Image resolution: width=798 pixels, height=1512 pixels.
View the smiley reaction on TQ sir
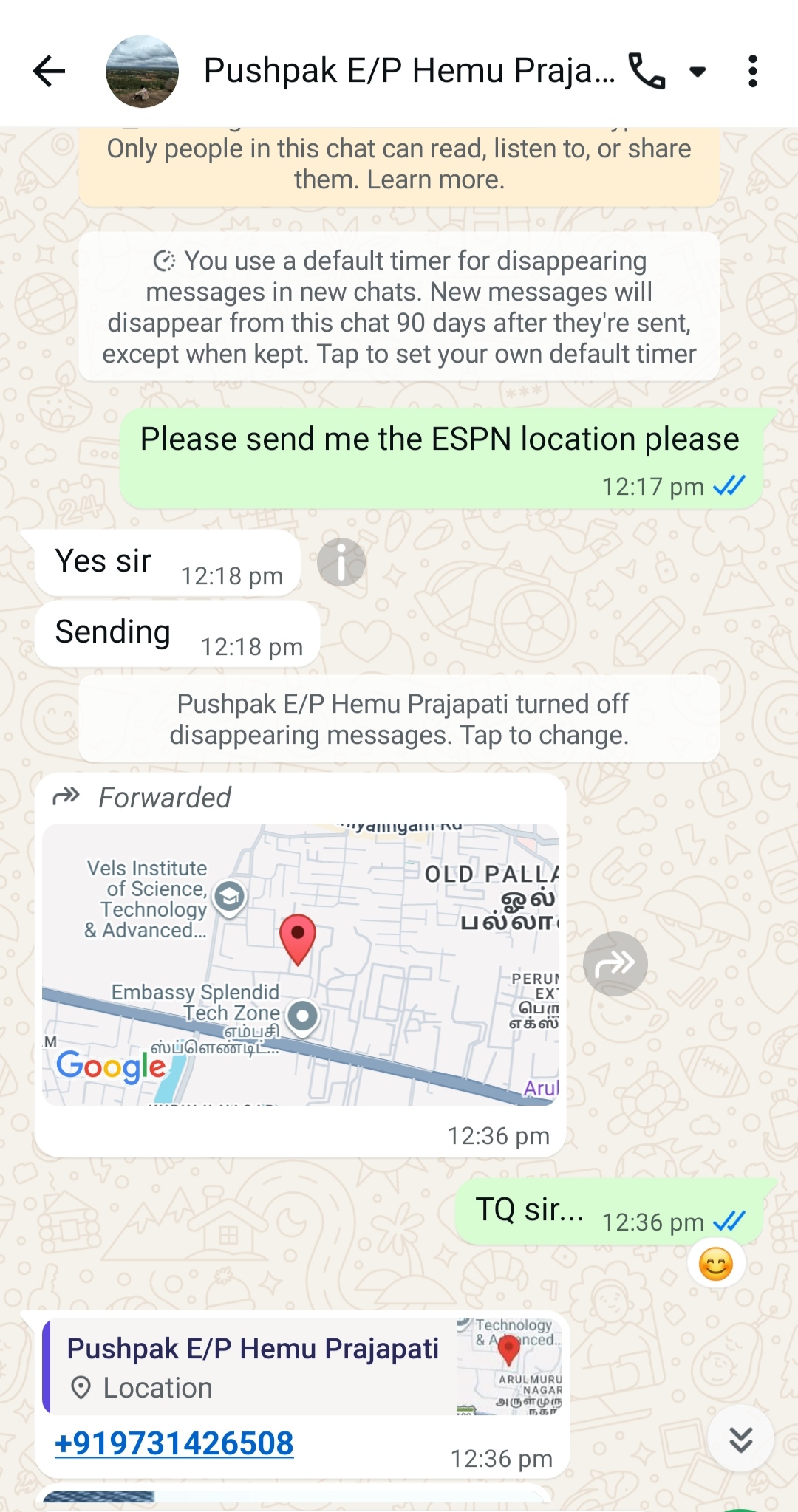click(x=715, y=1265)
